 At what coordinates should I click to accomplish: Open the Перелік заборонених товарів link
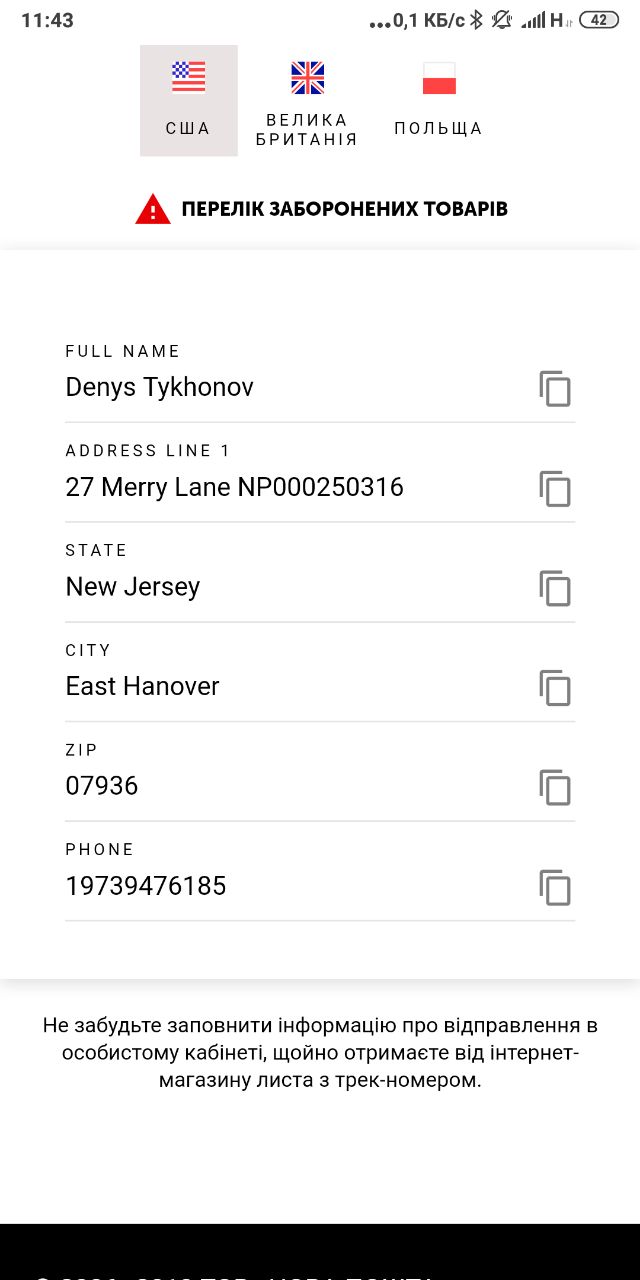tap(321, 209)
